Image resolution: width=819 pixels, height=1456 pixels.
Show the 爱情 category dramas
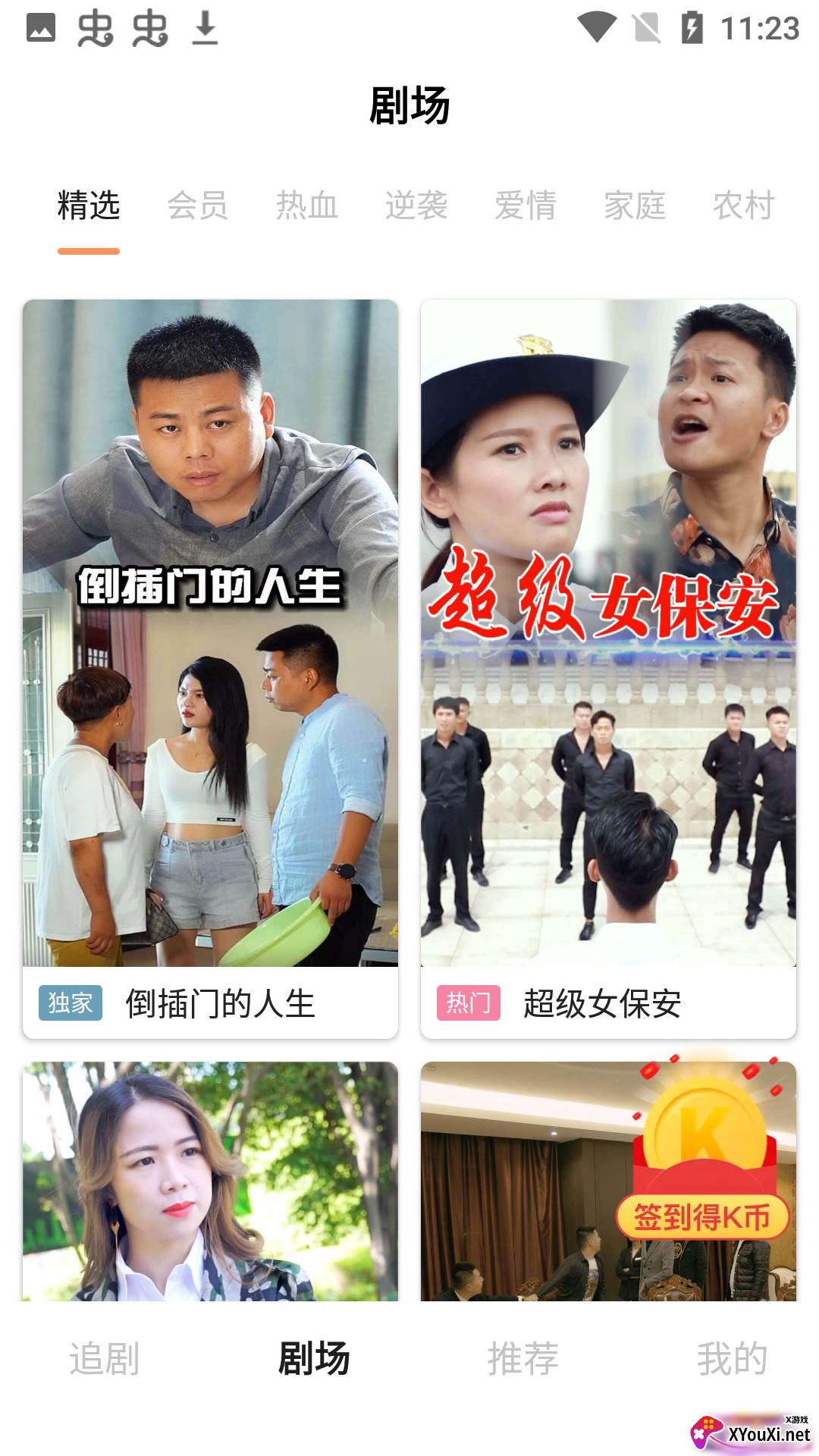pos(526,206)
